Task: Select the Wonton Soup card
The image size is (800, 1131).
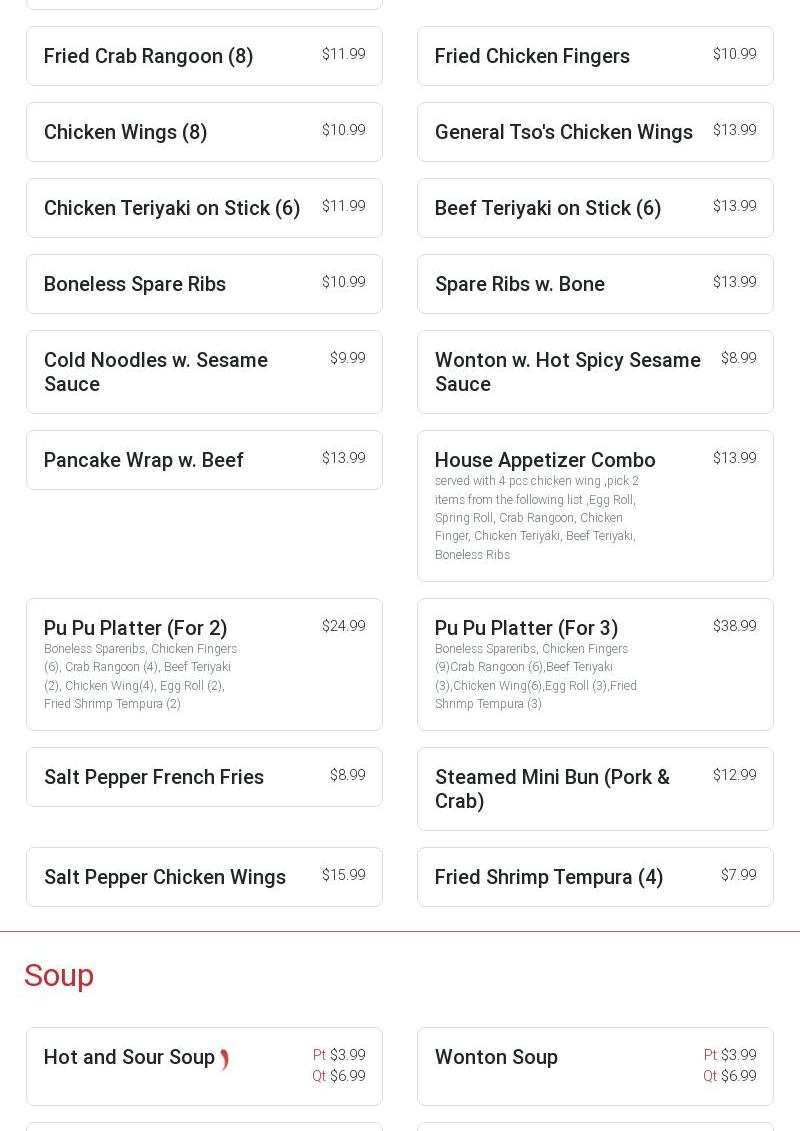Action: point(595,1066)
